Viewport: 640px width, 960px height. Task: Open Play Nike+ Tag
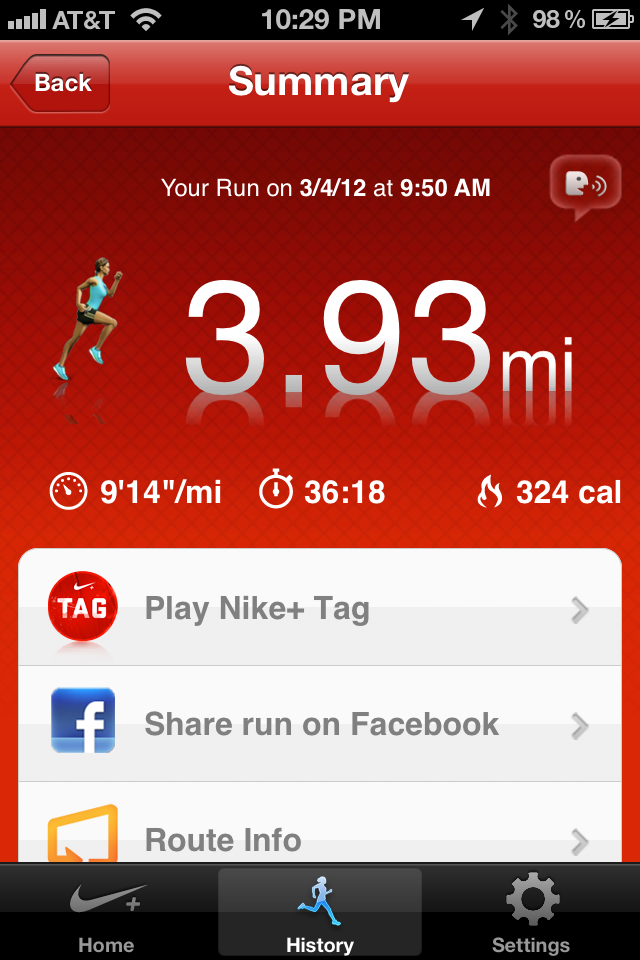[320, 608]
